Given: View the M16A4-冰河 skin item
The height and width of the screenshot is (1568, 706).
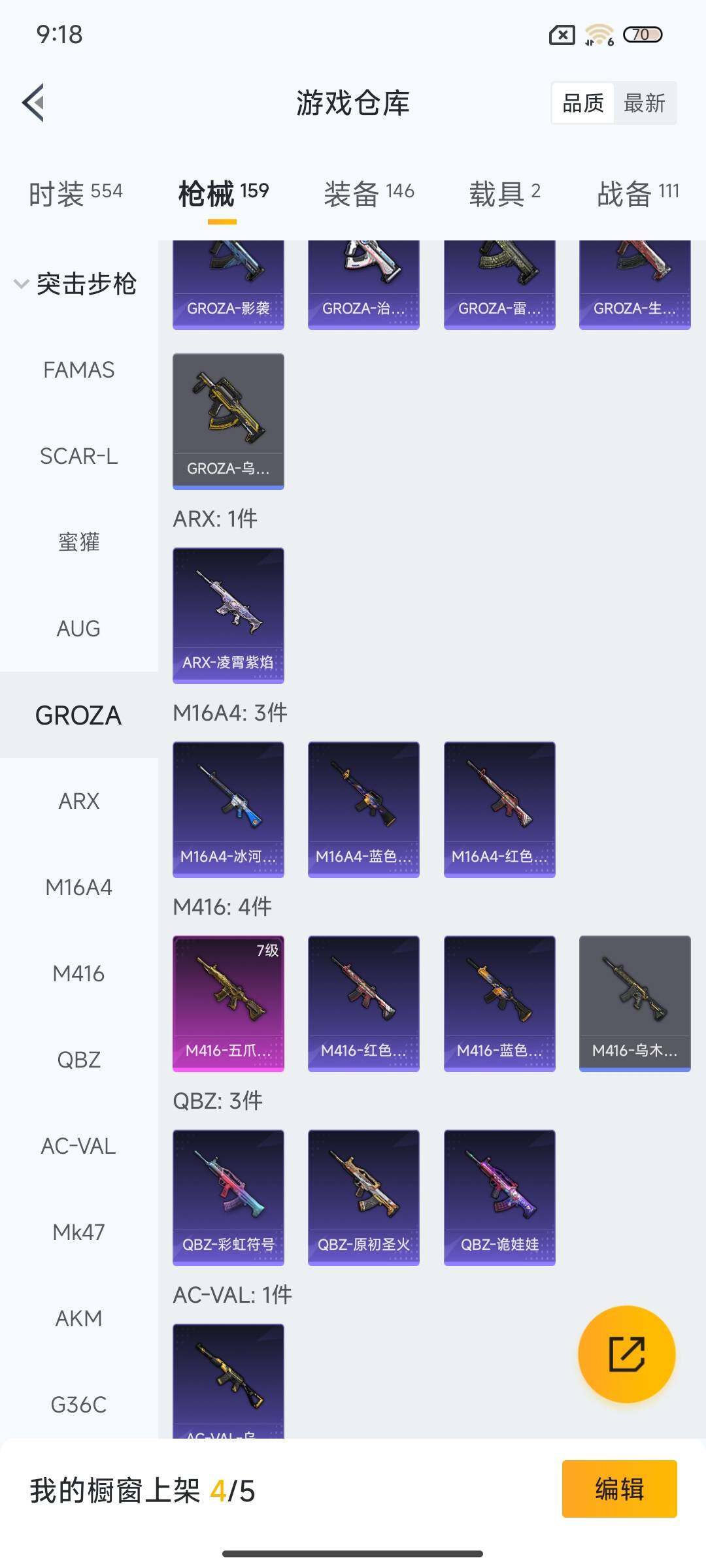Looking at the screenshot, I should coord(228,809).
